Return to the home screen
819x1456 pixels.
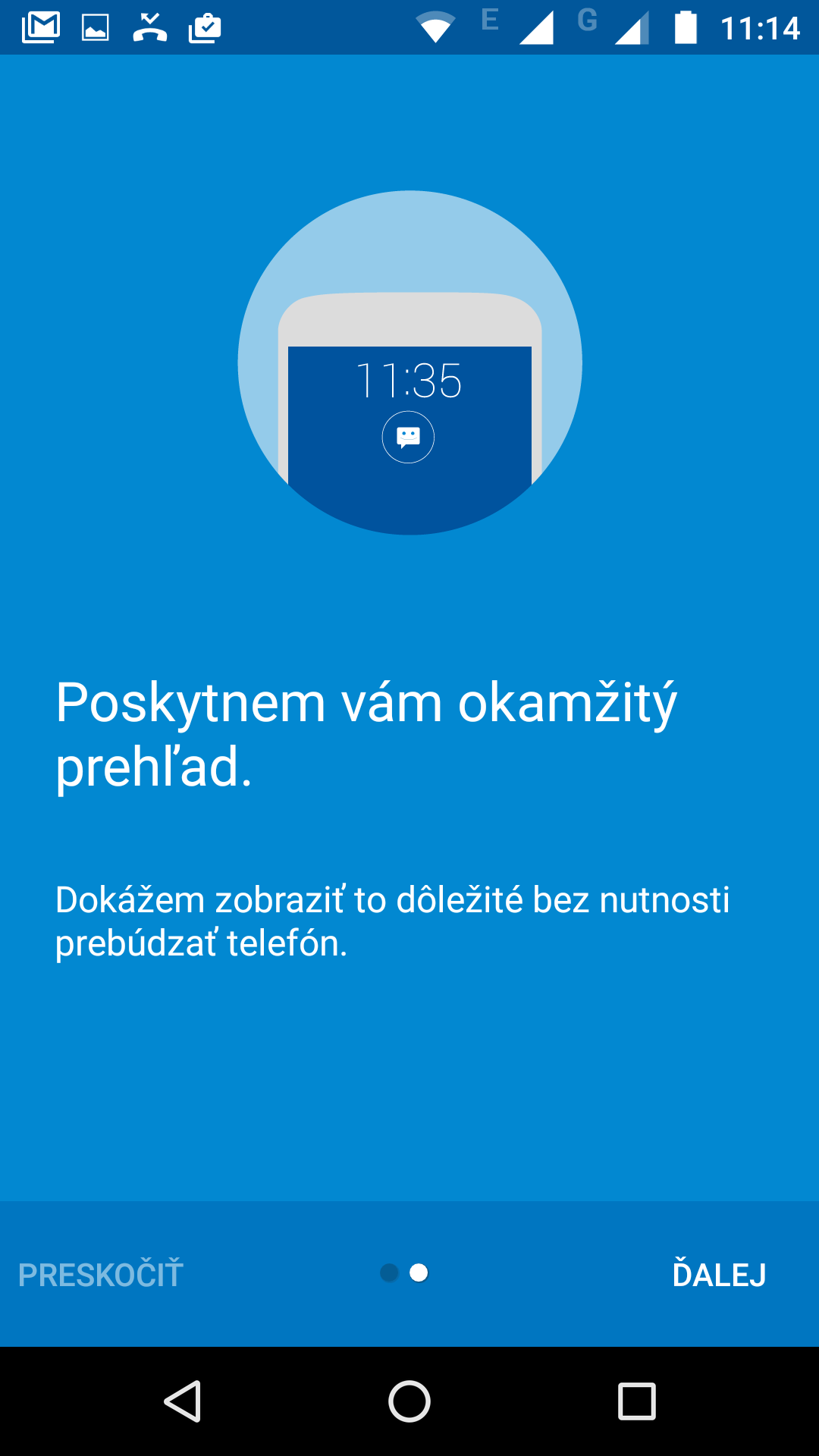point(409,1401)
